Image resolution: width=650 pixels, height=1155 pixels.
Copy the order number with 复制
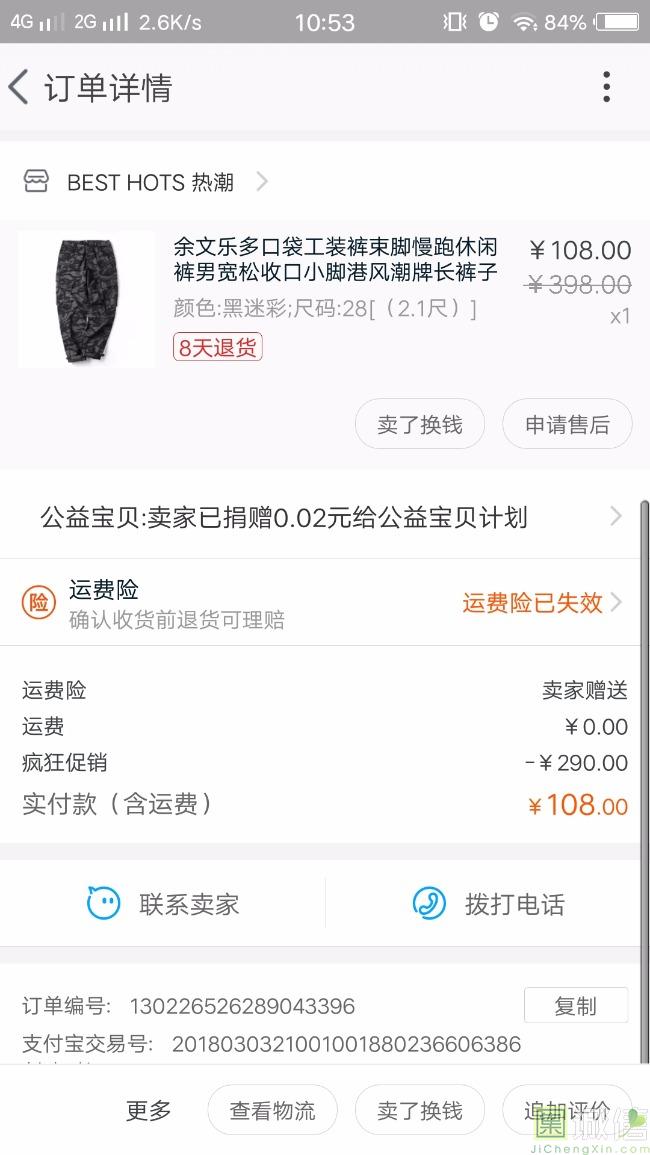(x=575, y=1006)
